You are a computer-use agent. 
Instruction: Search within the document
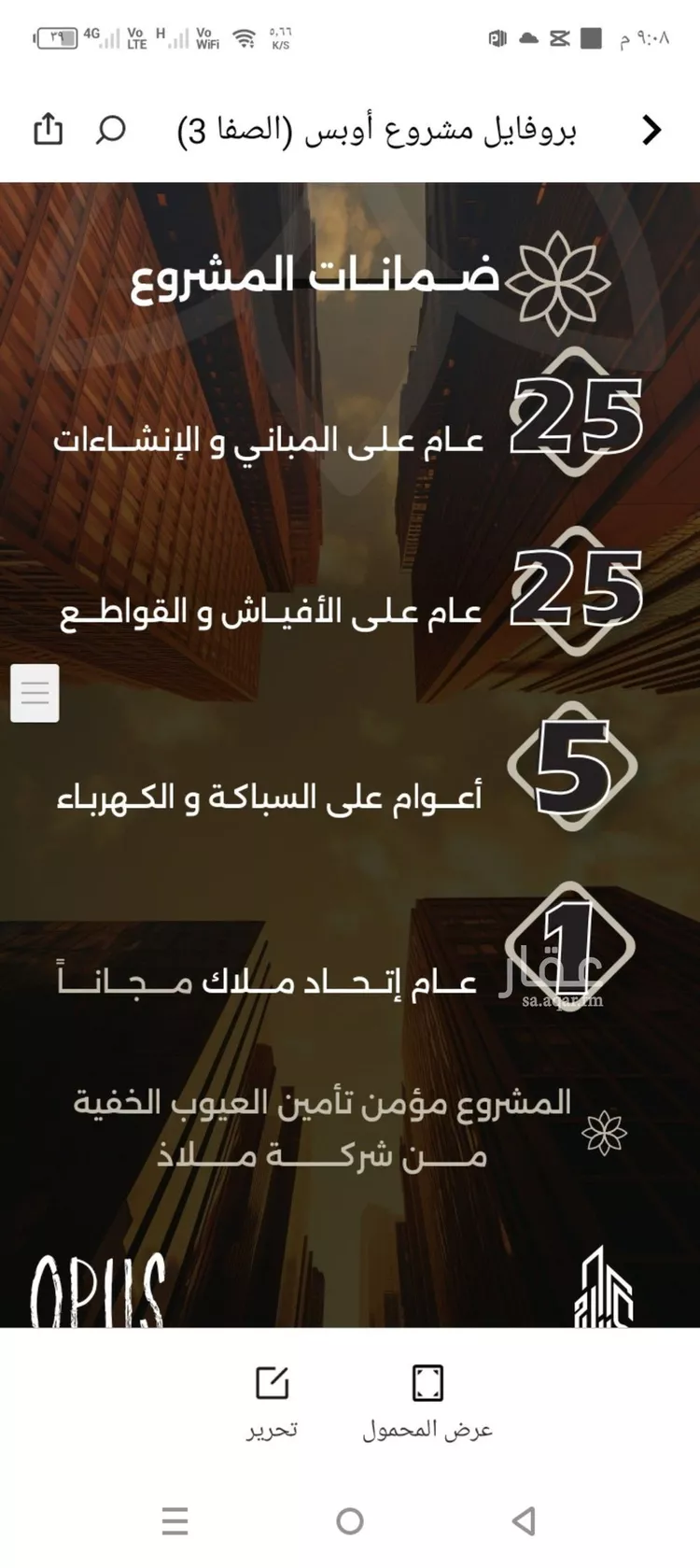(x=111, y=129)
